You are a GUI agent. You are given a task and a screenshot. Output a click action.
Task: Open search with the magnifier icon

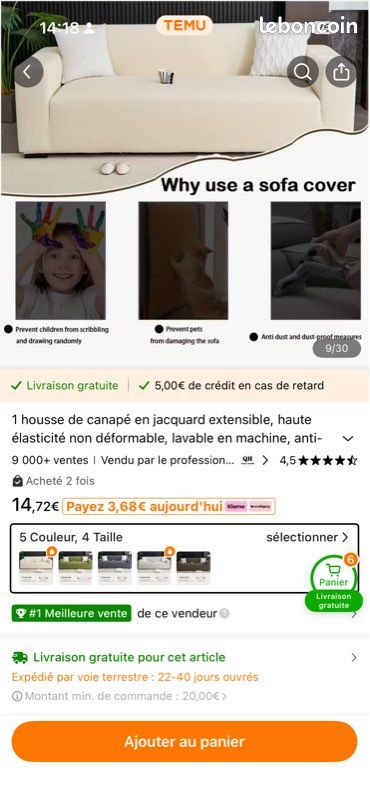(x=303, y=72)
